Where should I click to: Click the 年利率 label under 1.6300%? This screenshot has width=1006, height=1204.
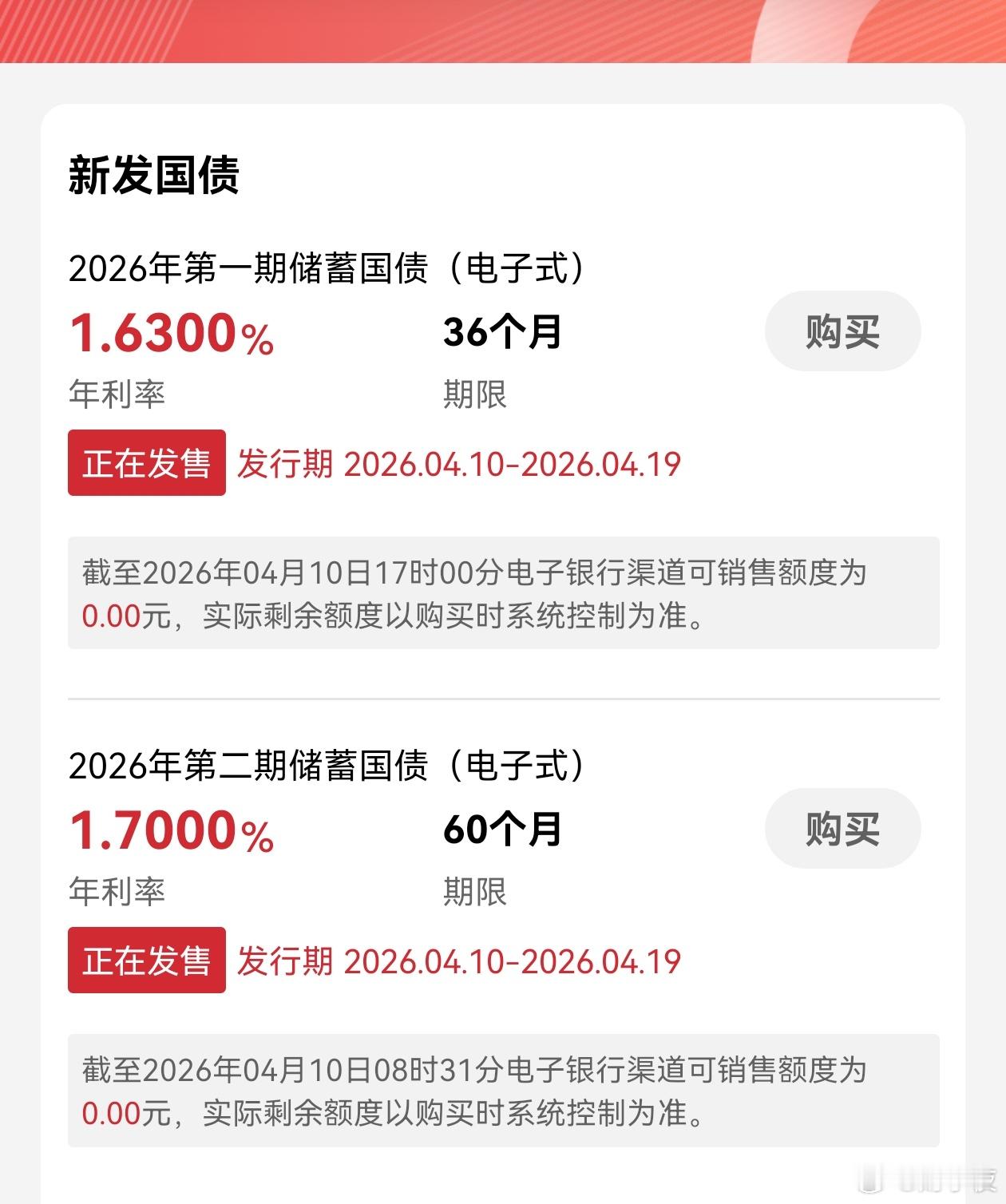click(x=118, y=390)
